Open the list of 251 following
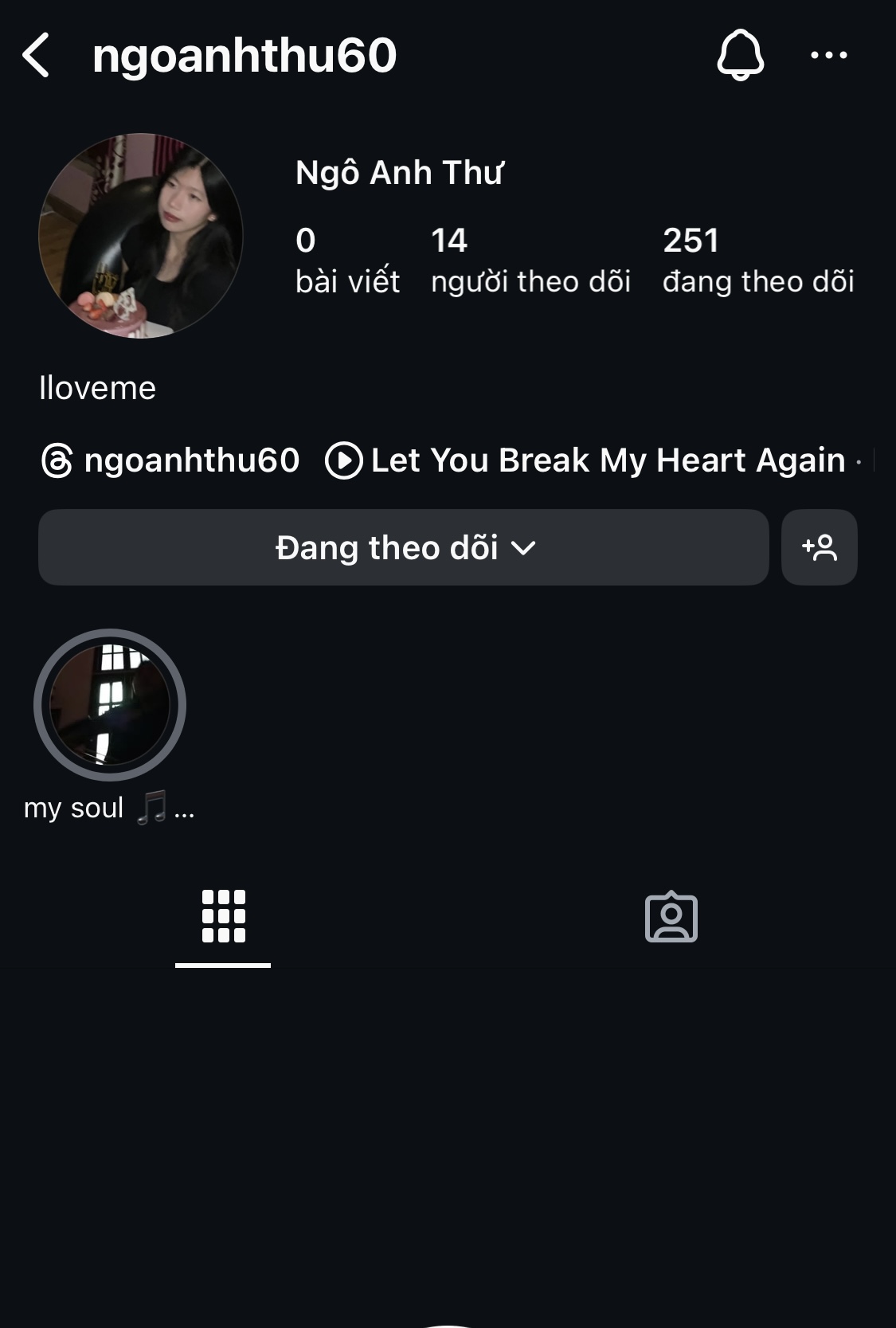 click(757, 261)
